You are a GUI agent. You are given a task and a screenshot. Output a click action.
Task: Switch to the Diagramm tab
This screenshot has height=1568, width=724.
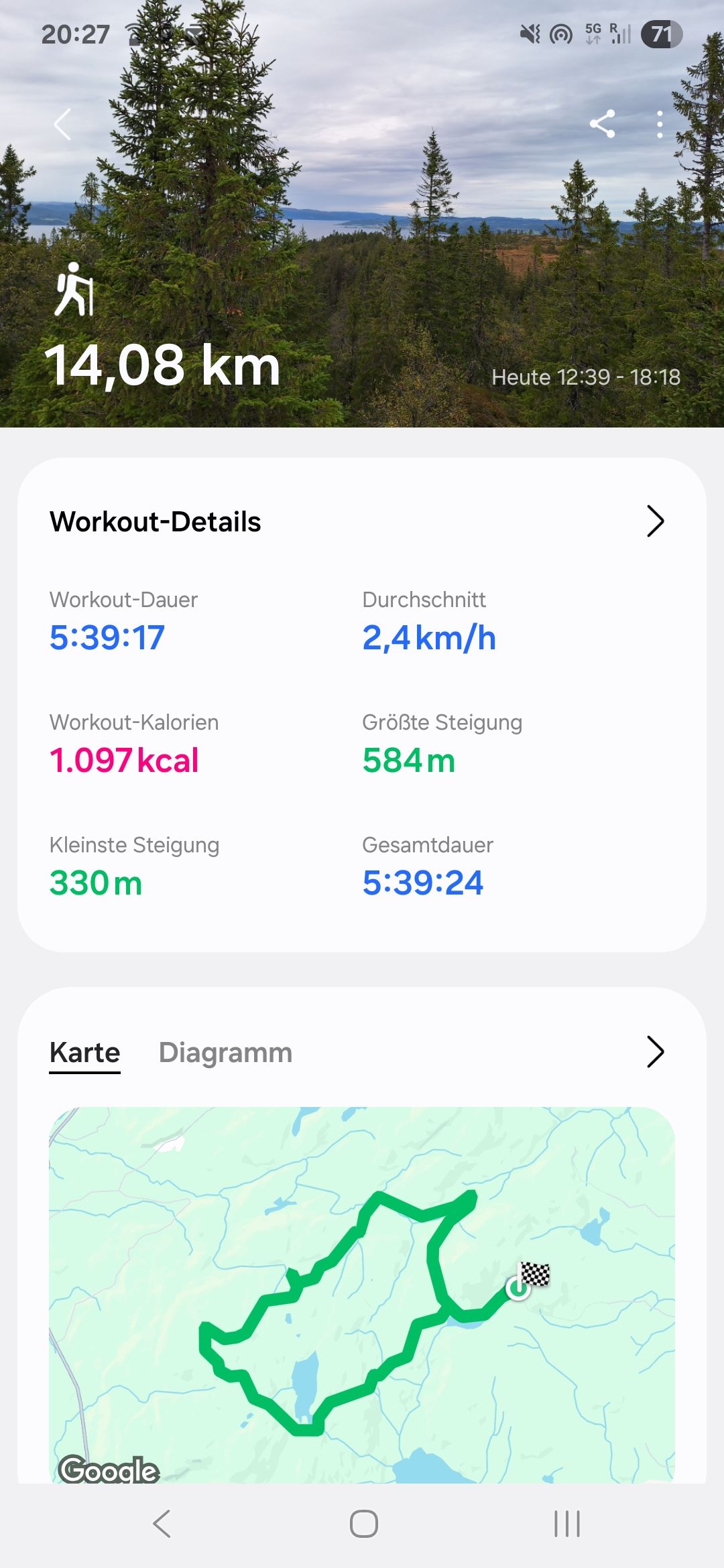point(225,1053)
